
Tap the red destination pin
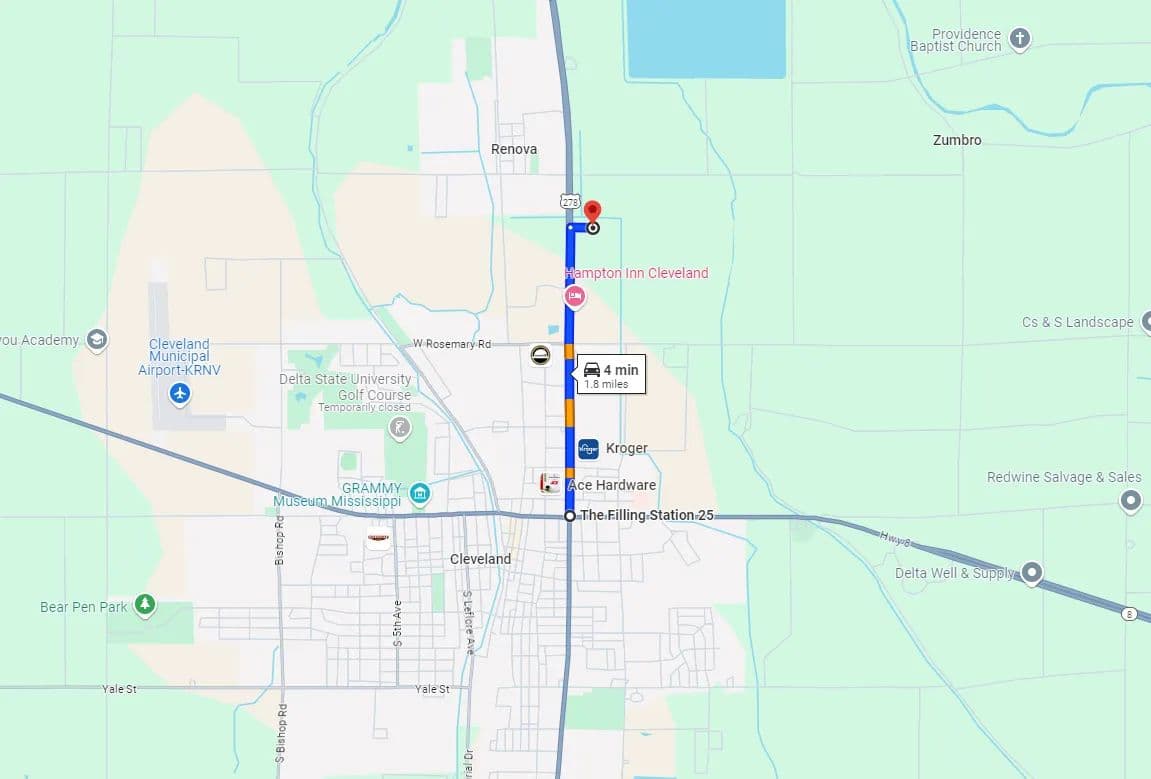[x=592, y=212]
